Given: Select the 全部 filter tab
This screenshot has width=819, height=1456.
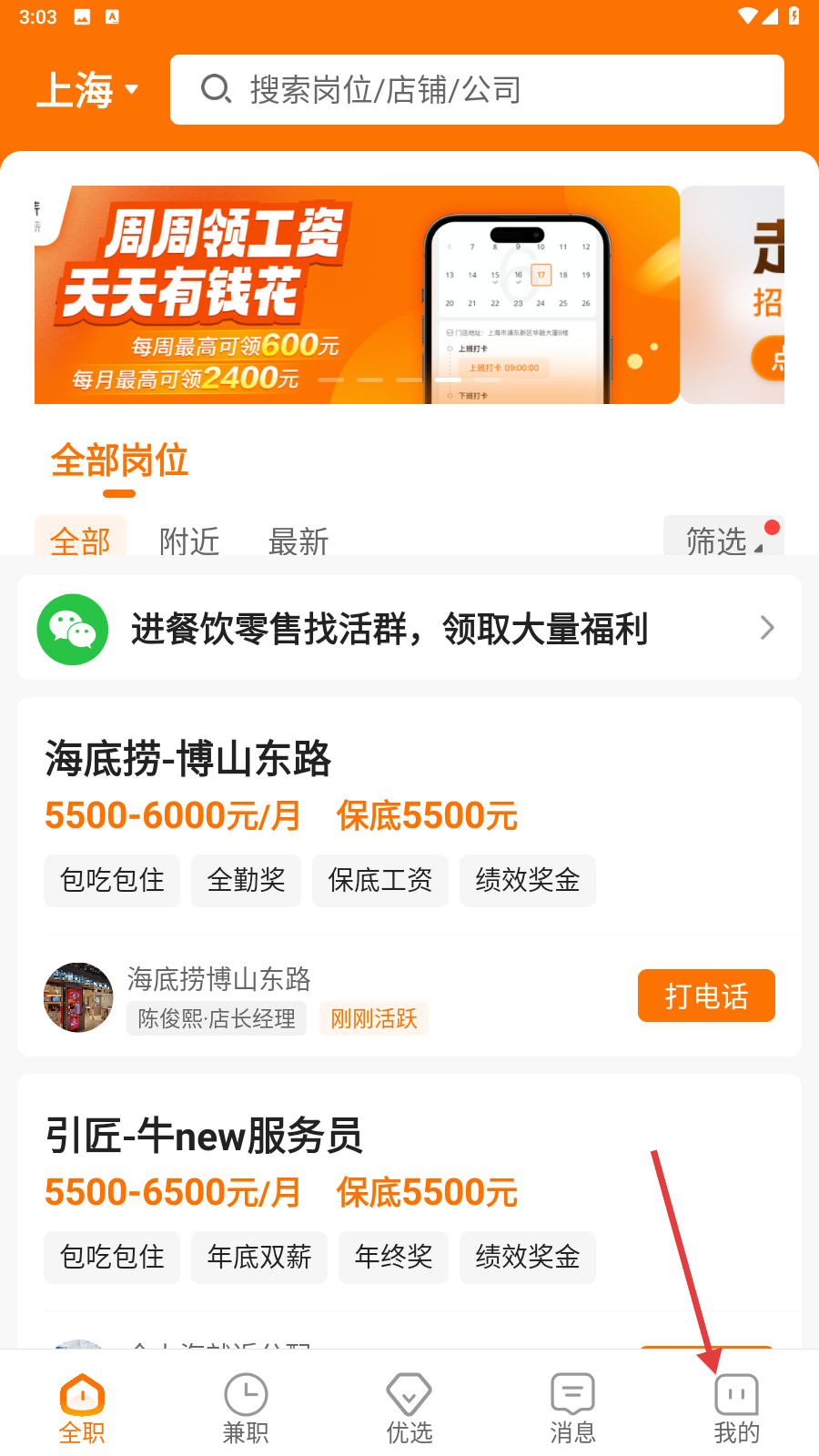Looking at the screenshot, I should tap(80, 540).
